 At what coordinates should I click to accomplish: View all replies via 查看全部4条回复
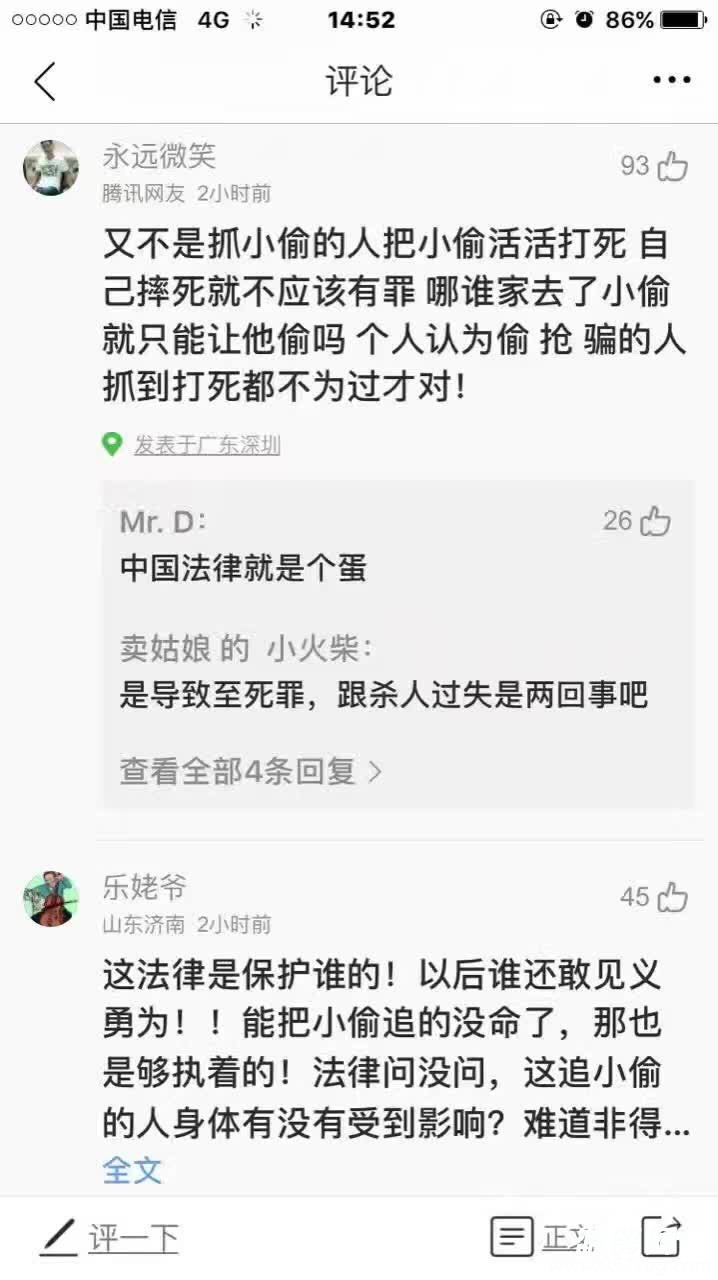tap(250, 771)
